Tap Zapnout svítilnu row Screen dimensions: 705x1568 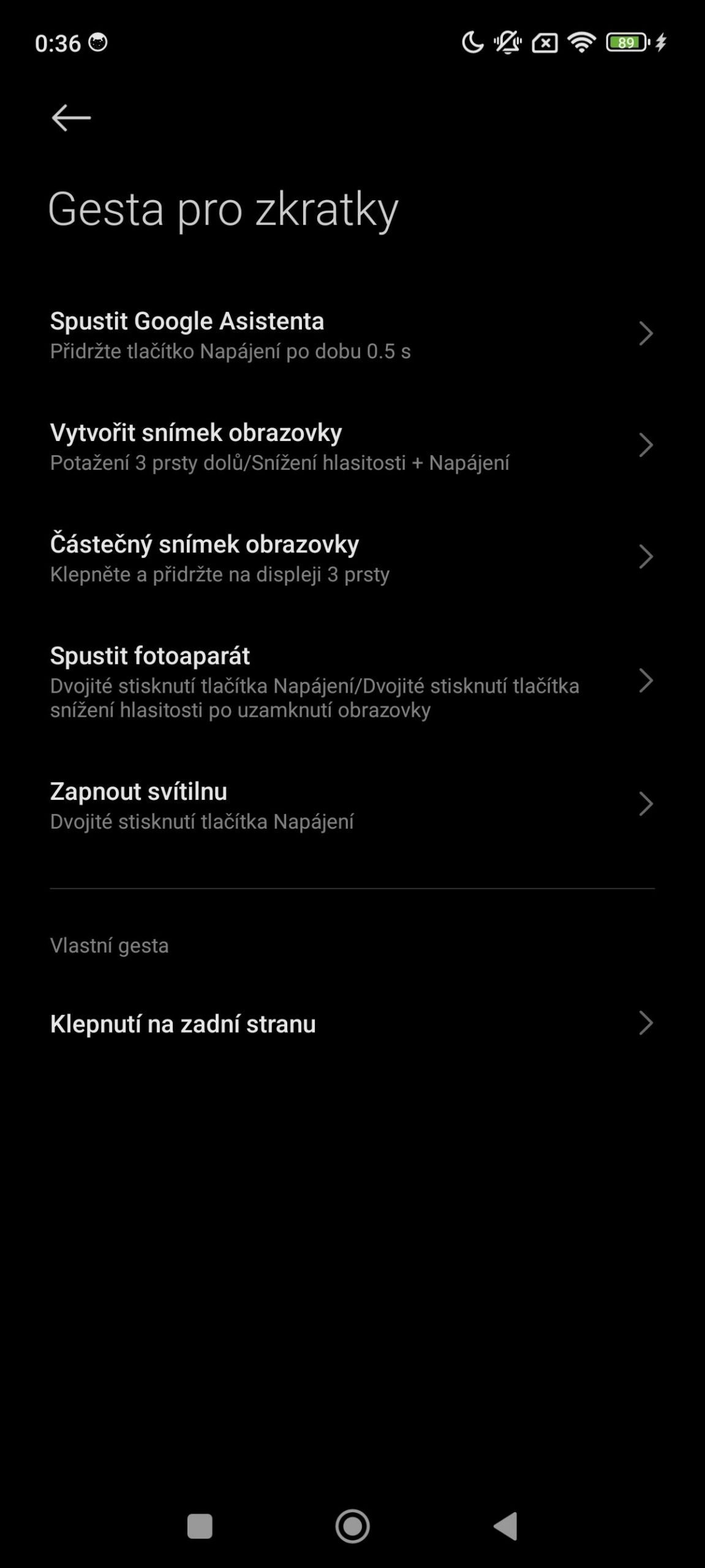pyautogui.click(x=352, y=805)
